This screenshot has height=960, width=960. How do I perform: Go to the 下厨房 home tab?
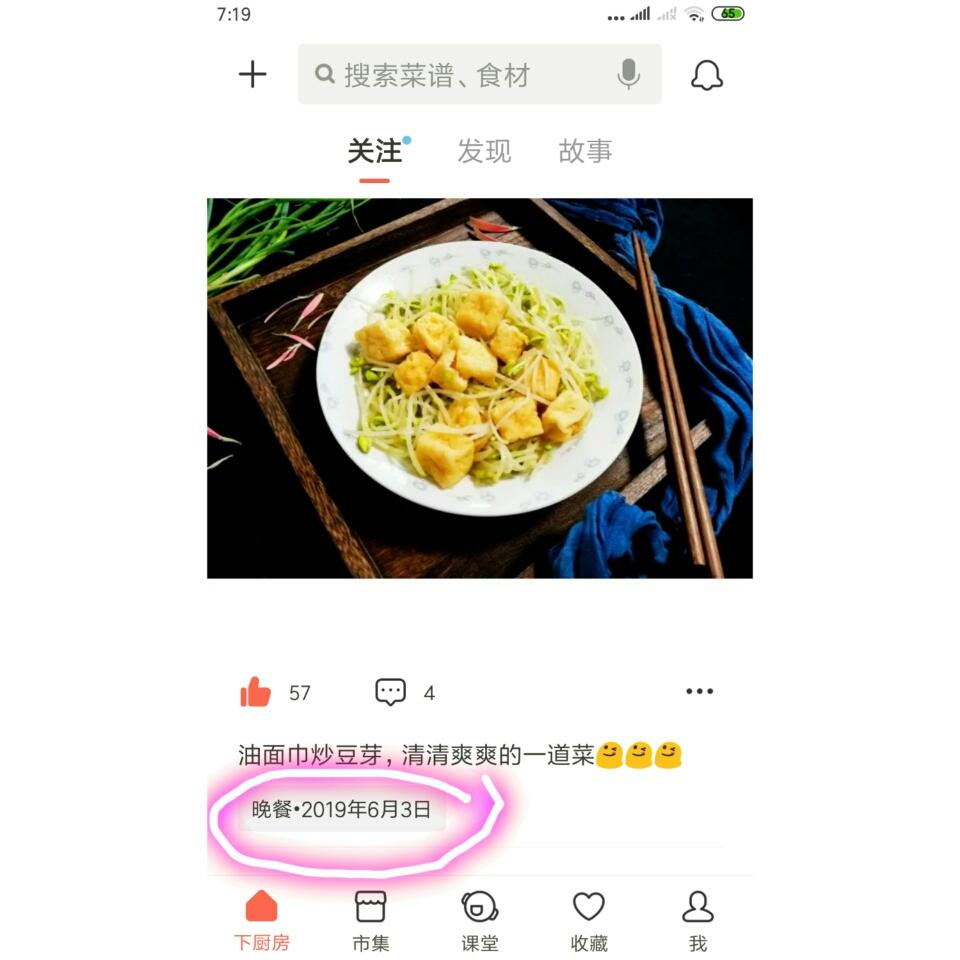(x=261, y=920)
